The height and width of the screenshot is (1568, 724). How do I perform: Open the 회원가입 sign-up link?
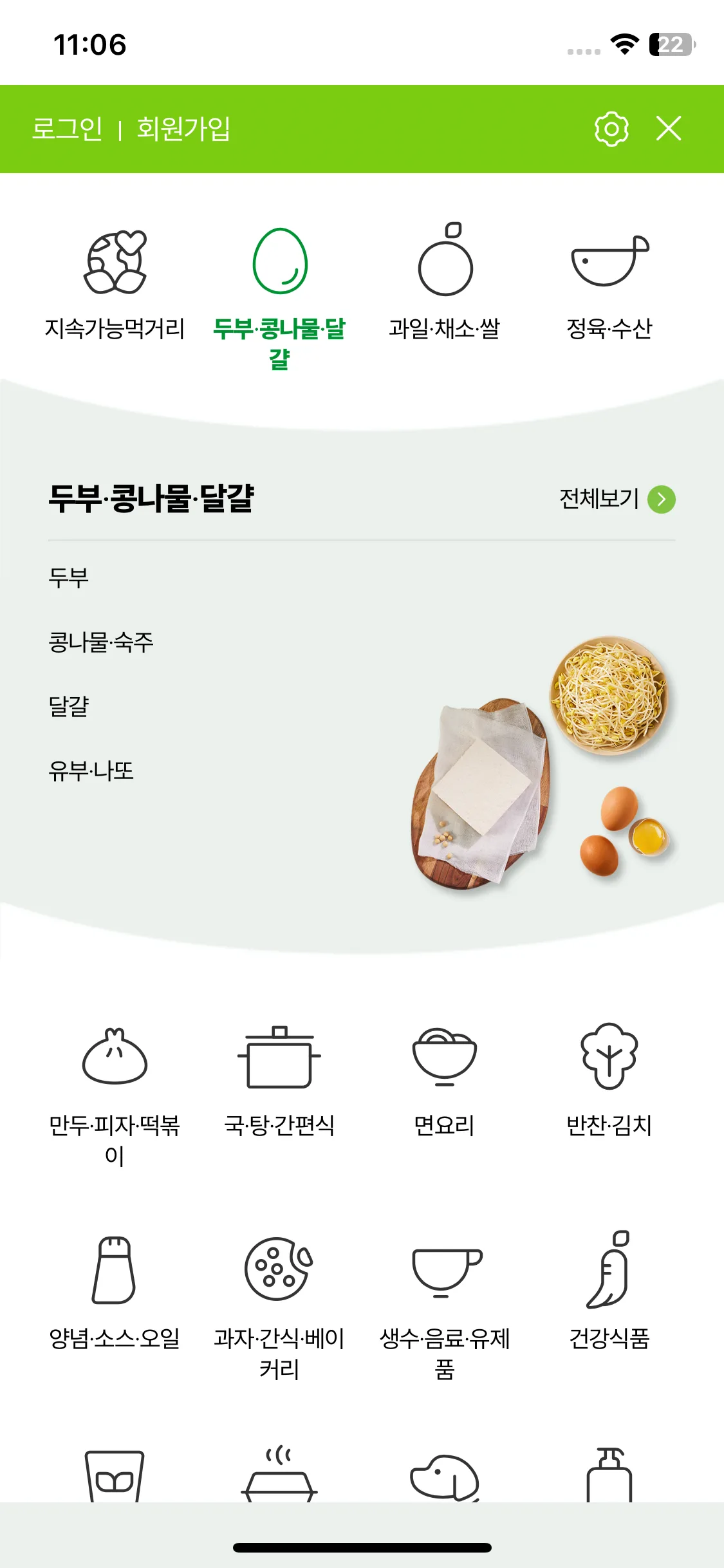tap(183, 129)
